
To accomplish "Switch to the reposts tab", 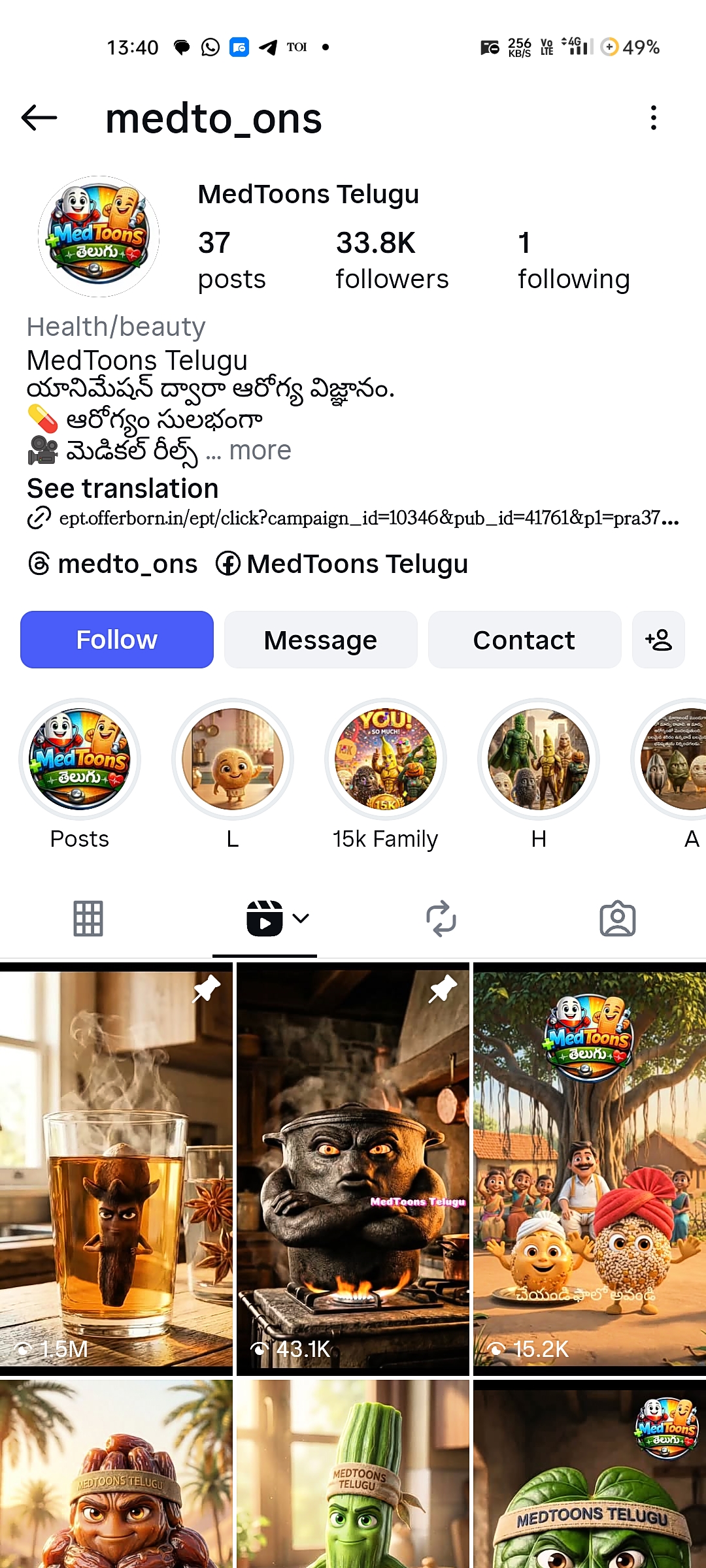I will pos(441,919).
